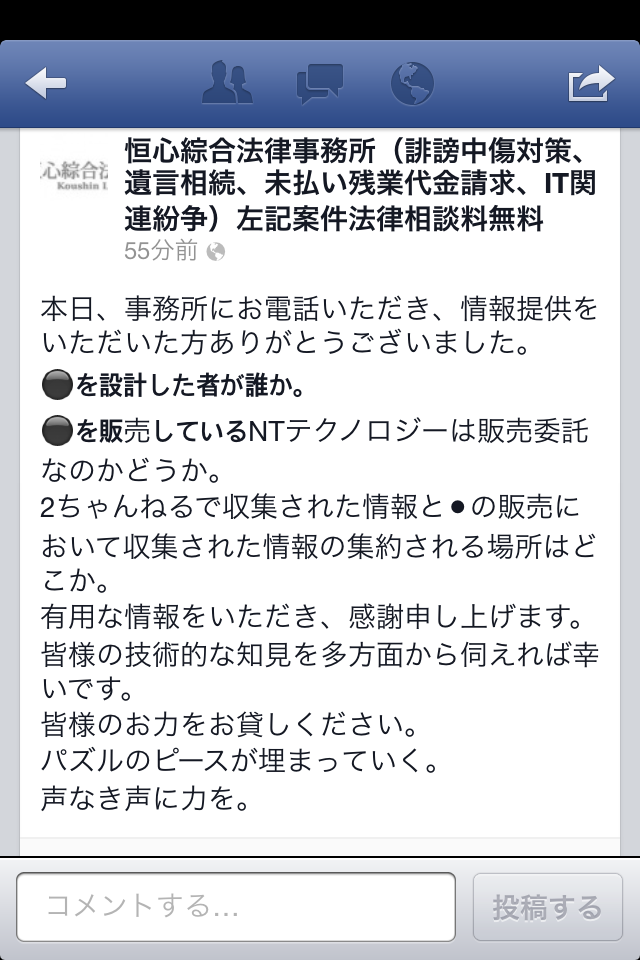This screenshot has width=640, height=960.
Task: Share this post via share icon
Action: pos(590,84)
